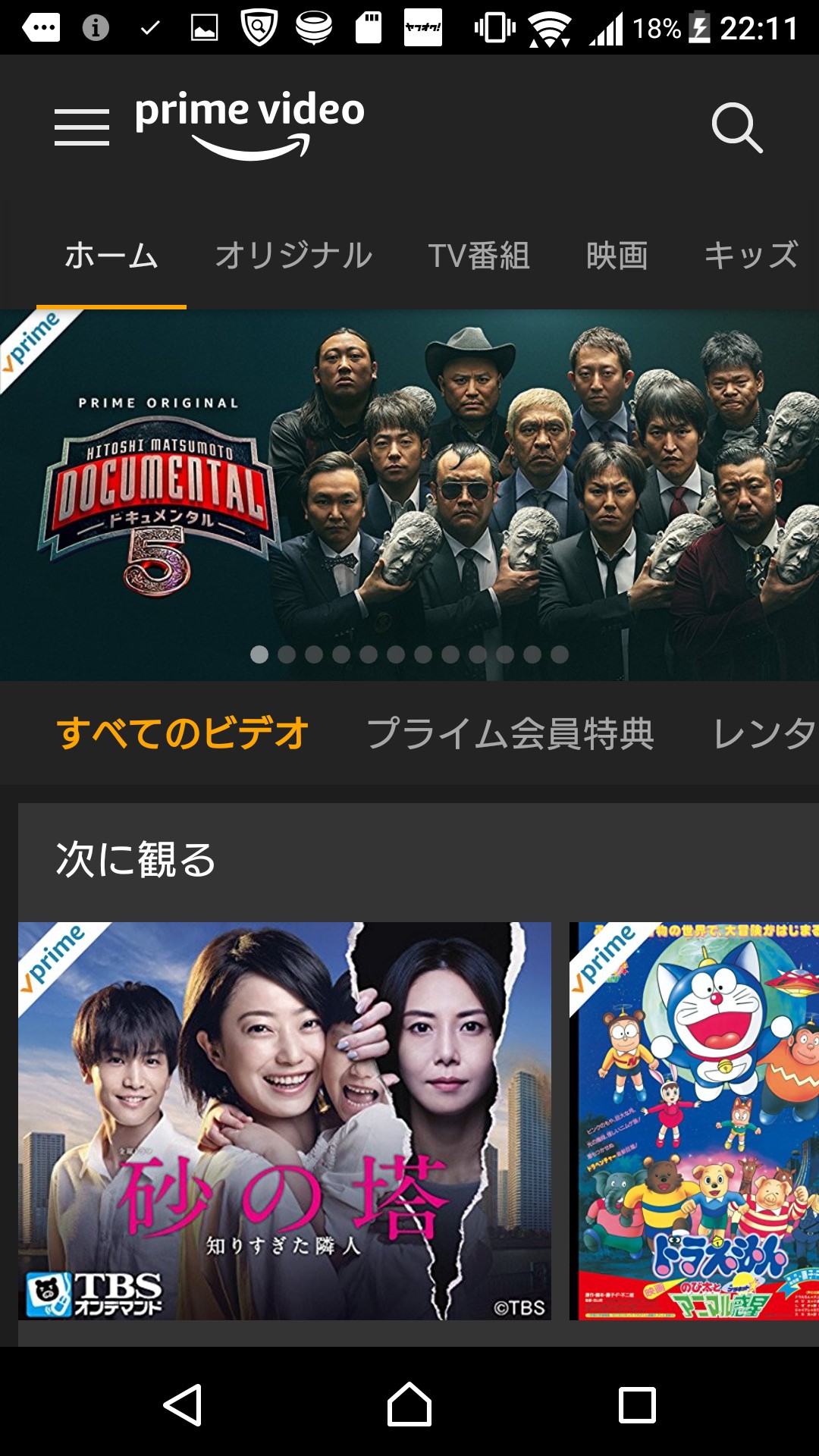
Task: Open recent apps overview
Action: tap(637, 1405)
